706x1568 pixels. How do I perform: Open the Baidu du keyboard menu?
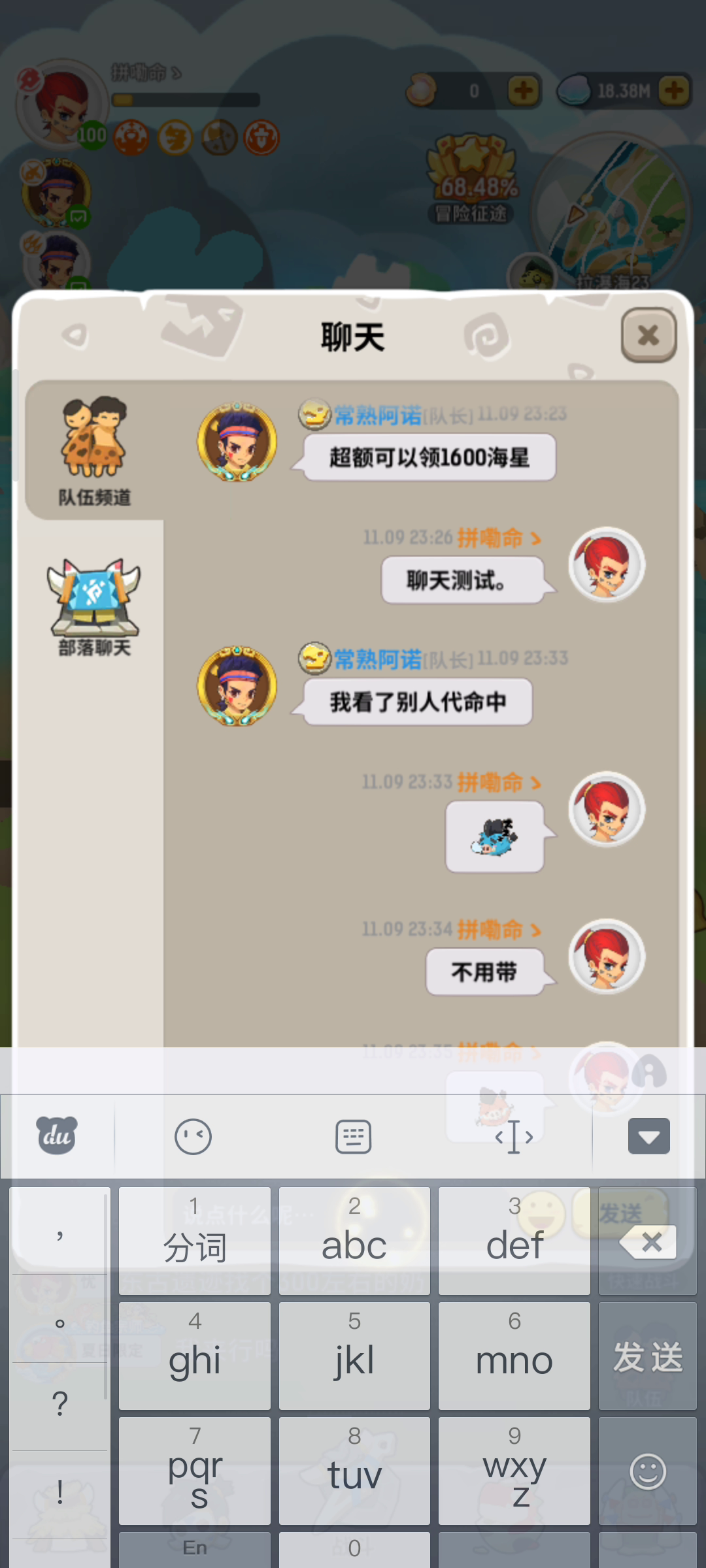(x=57, y=1135)
